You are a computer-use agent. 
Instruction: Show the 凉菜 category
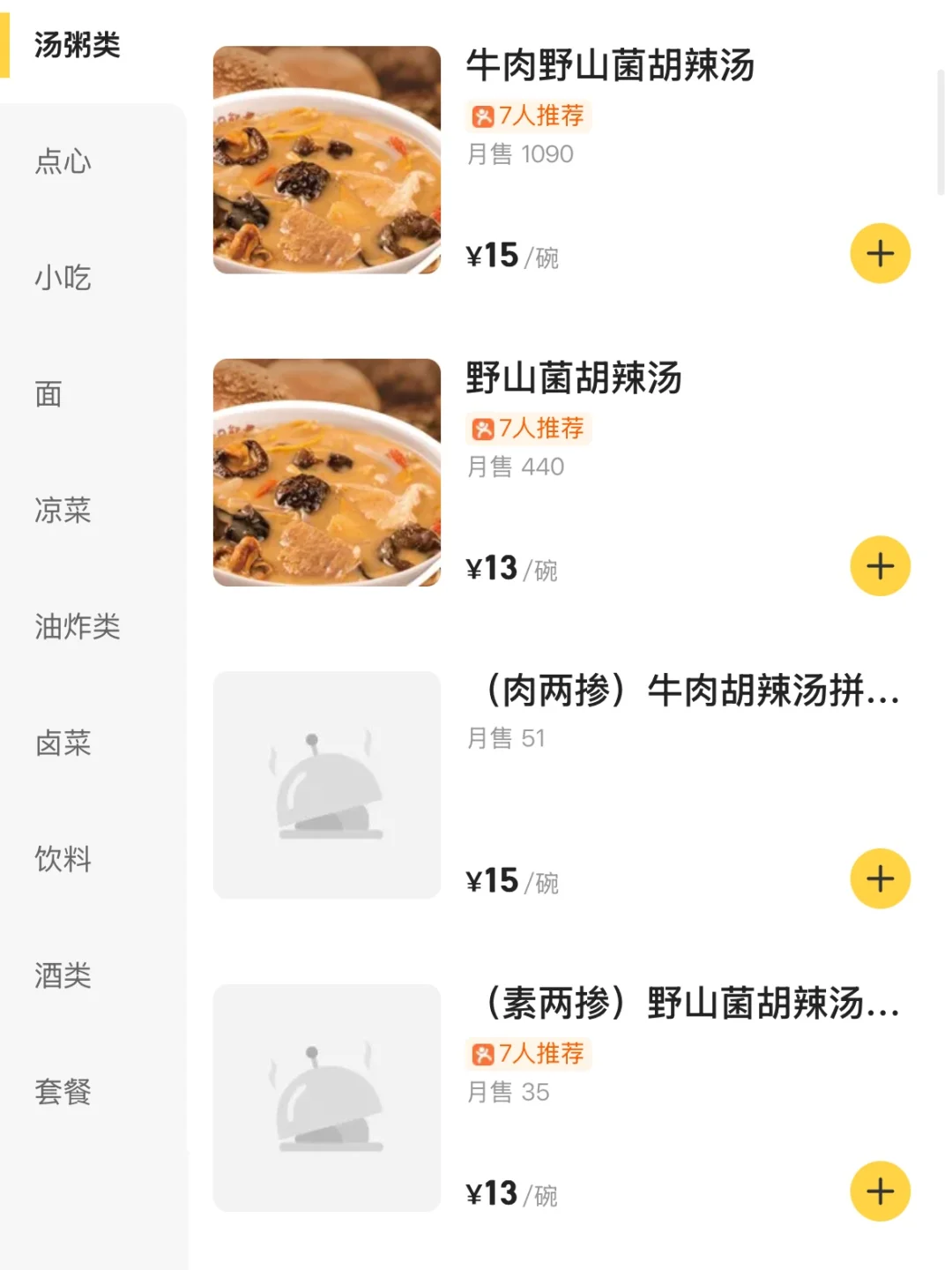click(63, 511)
